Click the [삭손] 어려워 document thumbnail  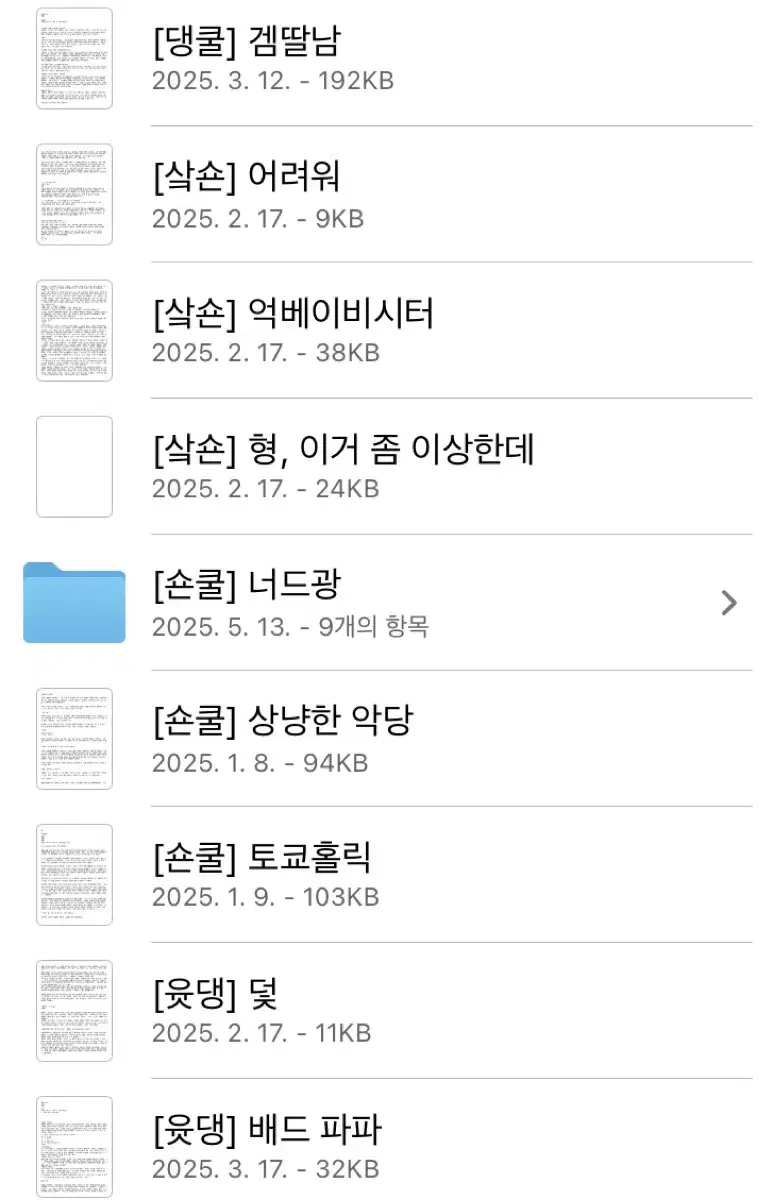click(x=74, y=195)
